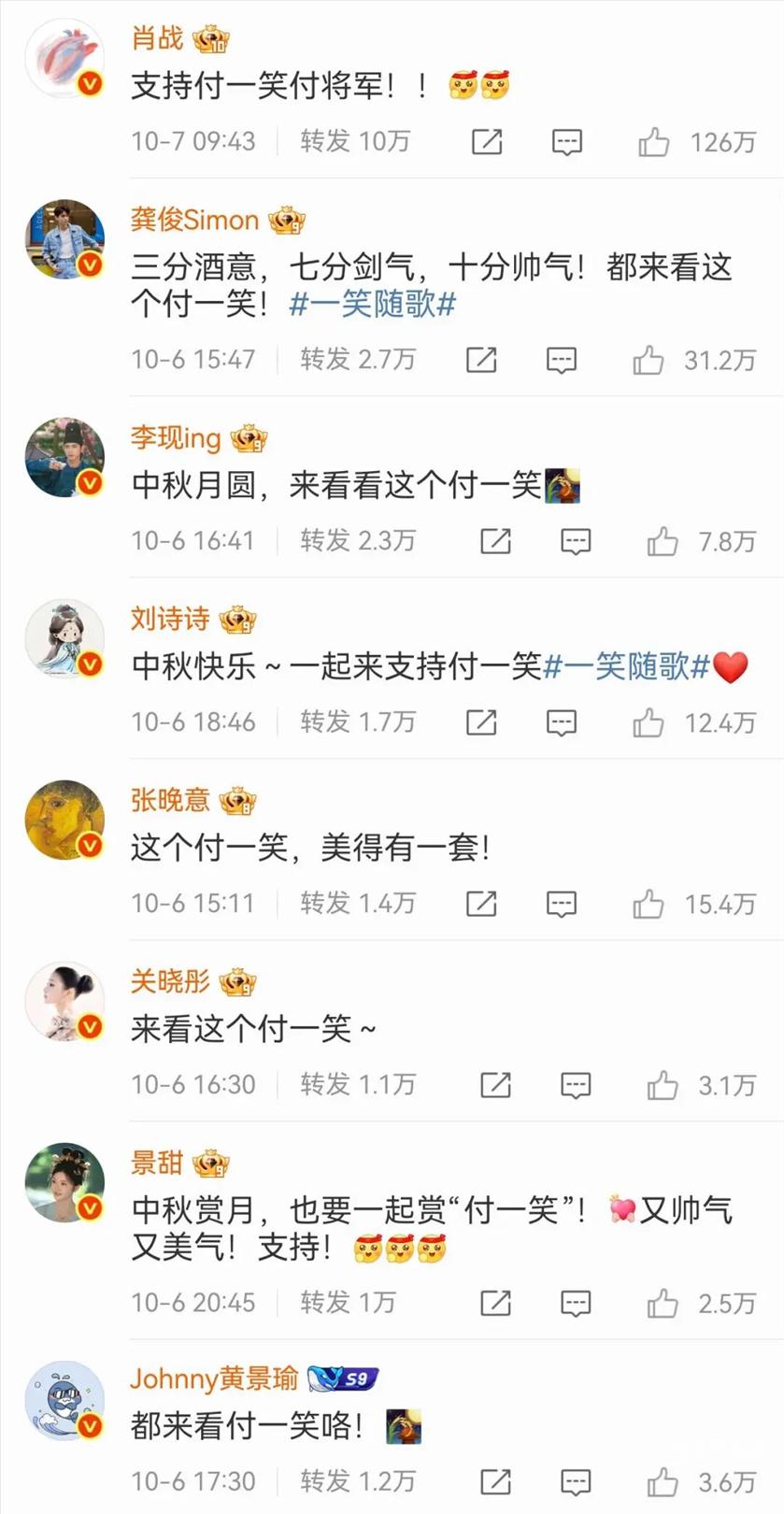Open 肖战's profile avatar
The image size is (784, 1514).
click(64, 58)
